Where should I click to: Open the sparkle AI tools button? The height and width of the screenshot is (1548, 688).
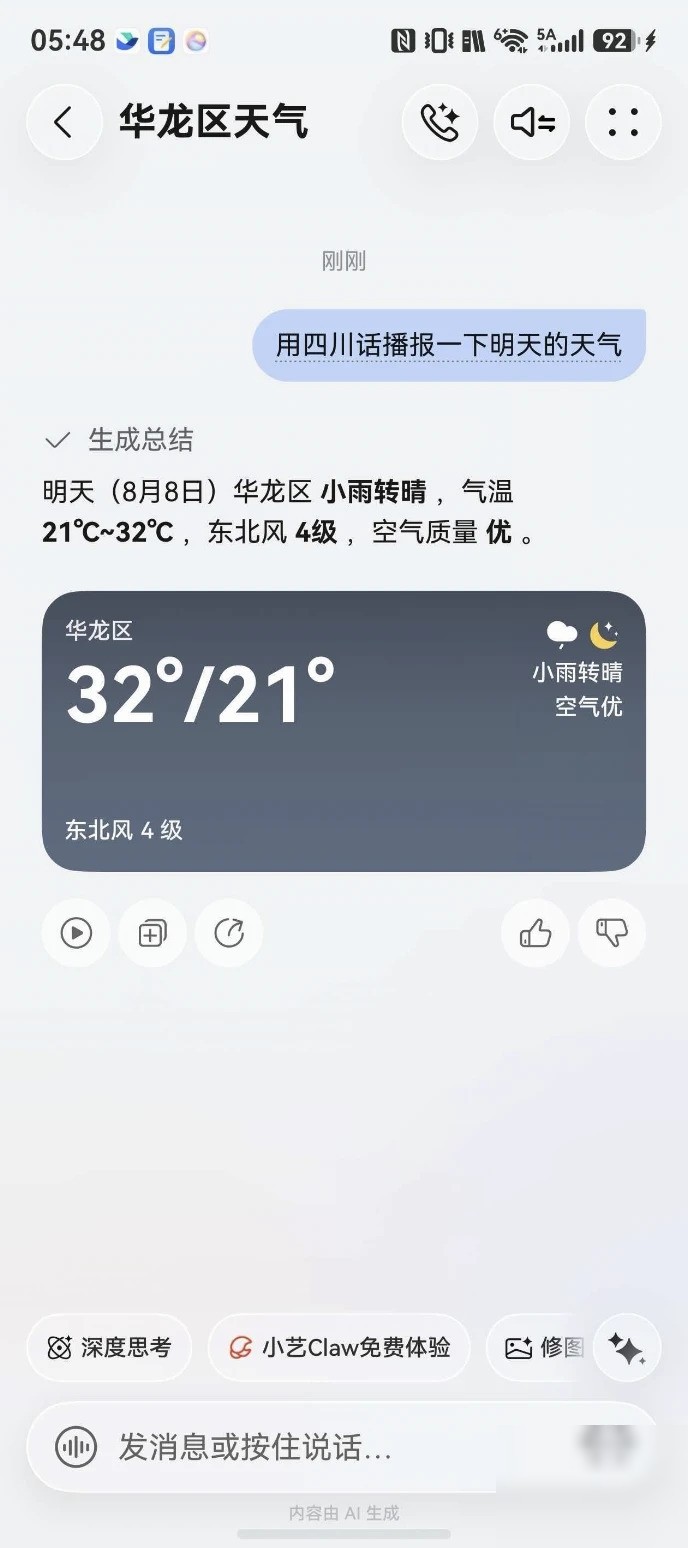coord(627,1348)
